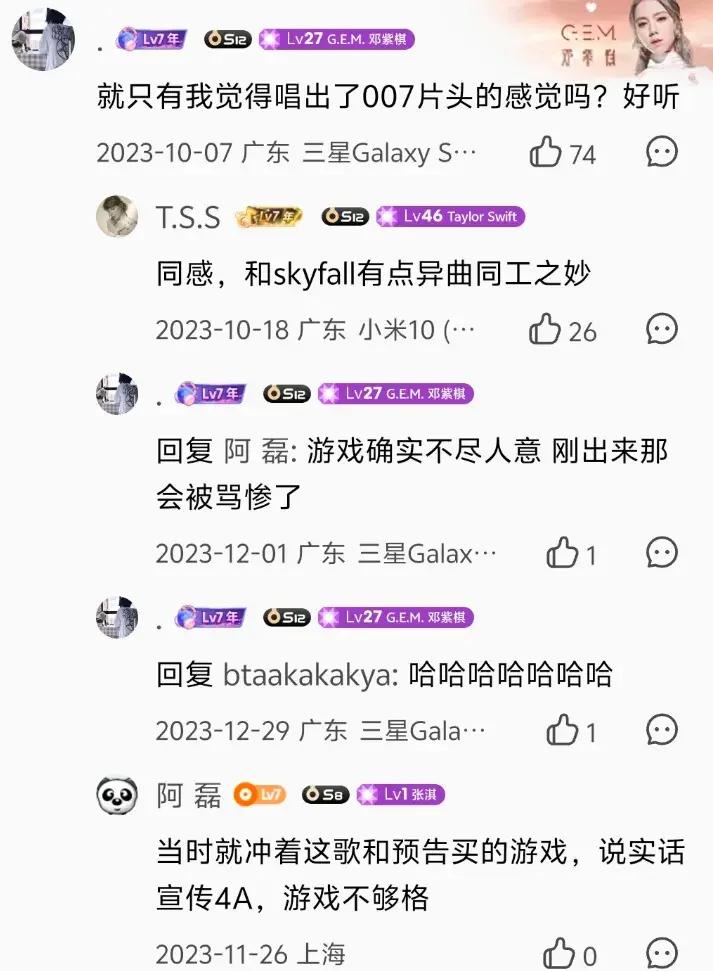Reply to the 007 opening comment
This screenshot has height=971, width=713.
pyautogui.click(x=662, y=152)
